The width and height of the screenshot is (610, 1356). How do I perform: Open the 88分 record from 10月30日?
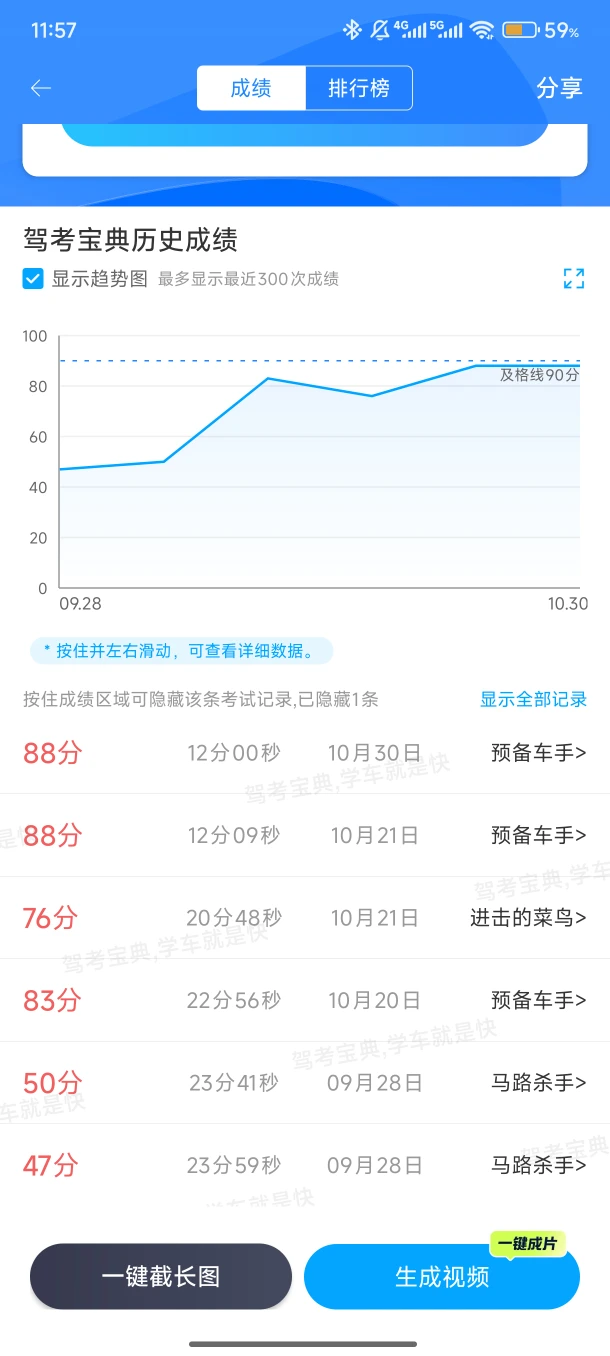[305, 753]
